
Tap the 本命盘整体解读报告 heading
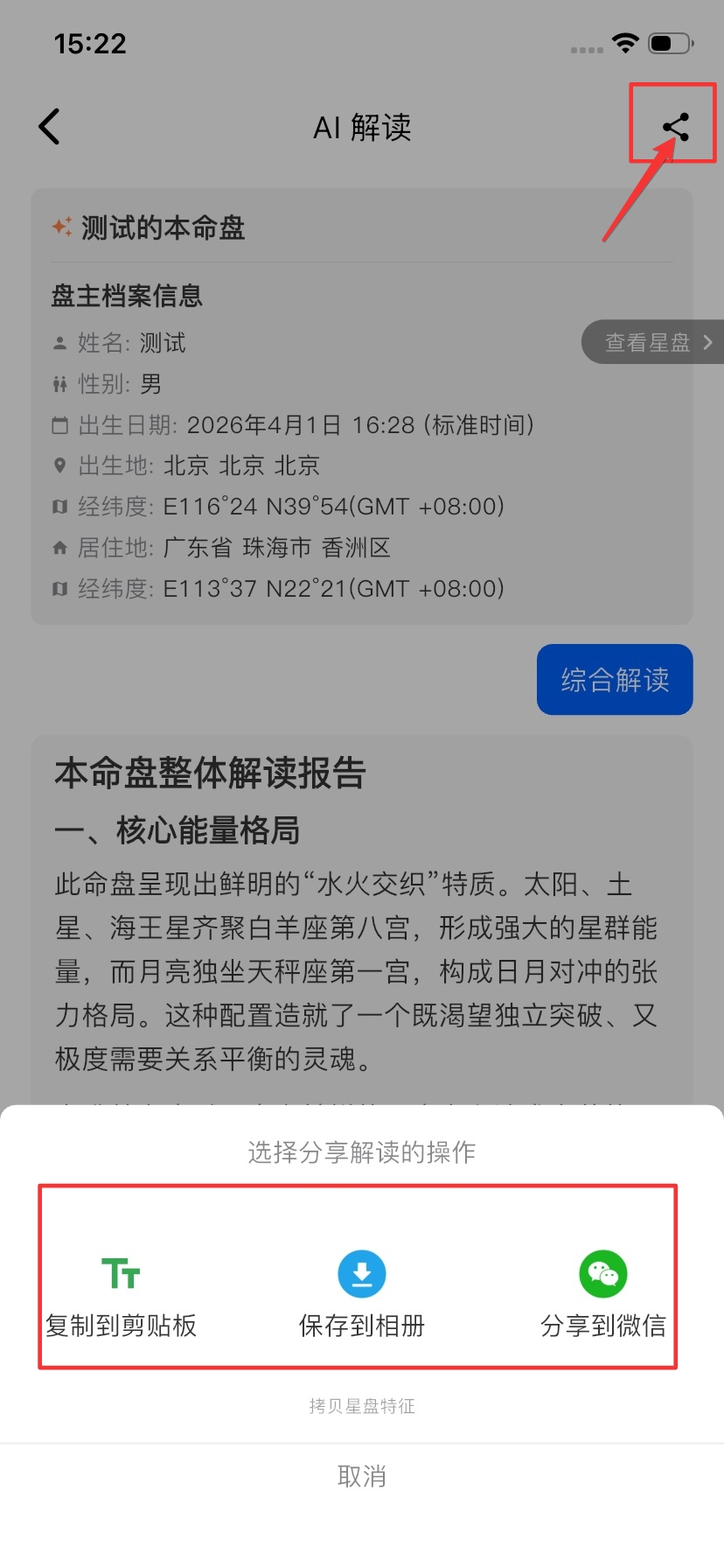(x=211, y=773)
